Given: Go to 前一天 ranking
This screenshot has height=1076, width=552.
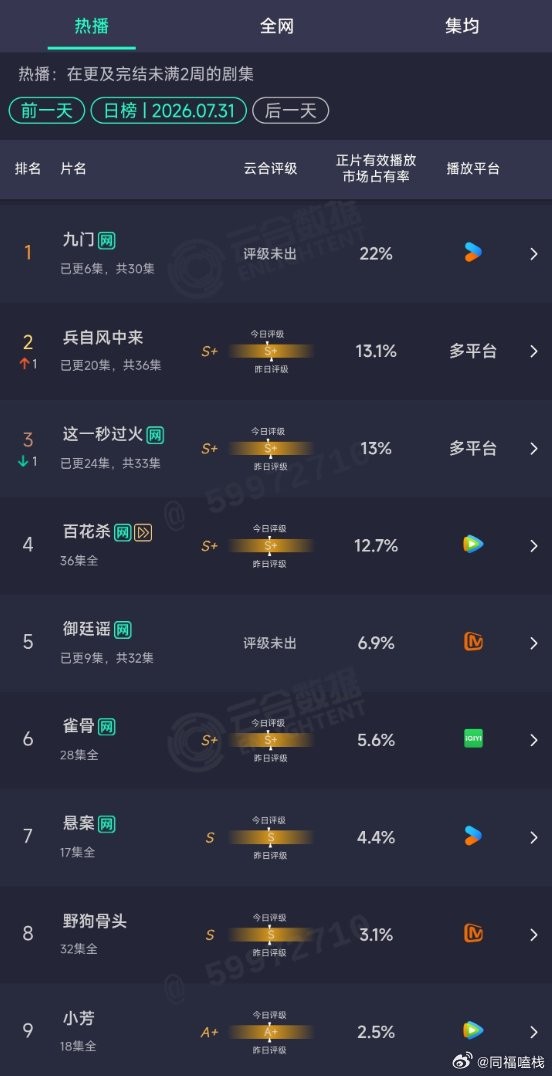Looking at the screenshot, I should (x=47, y=110).
